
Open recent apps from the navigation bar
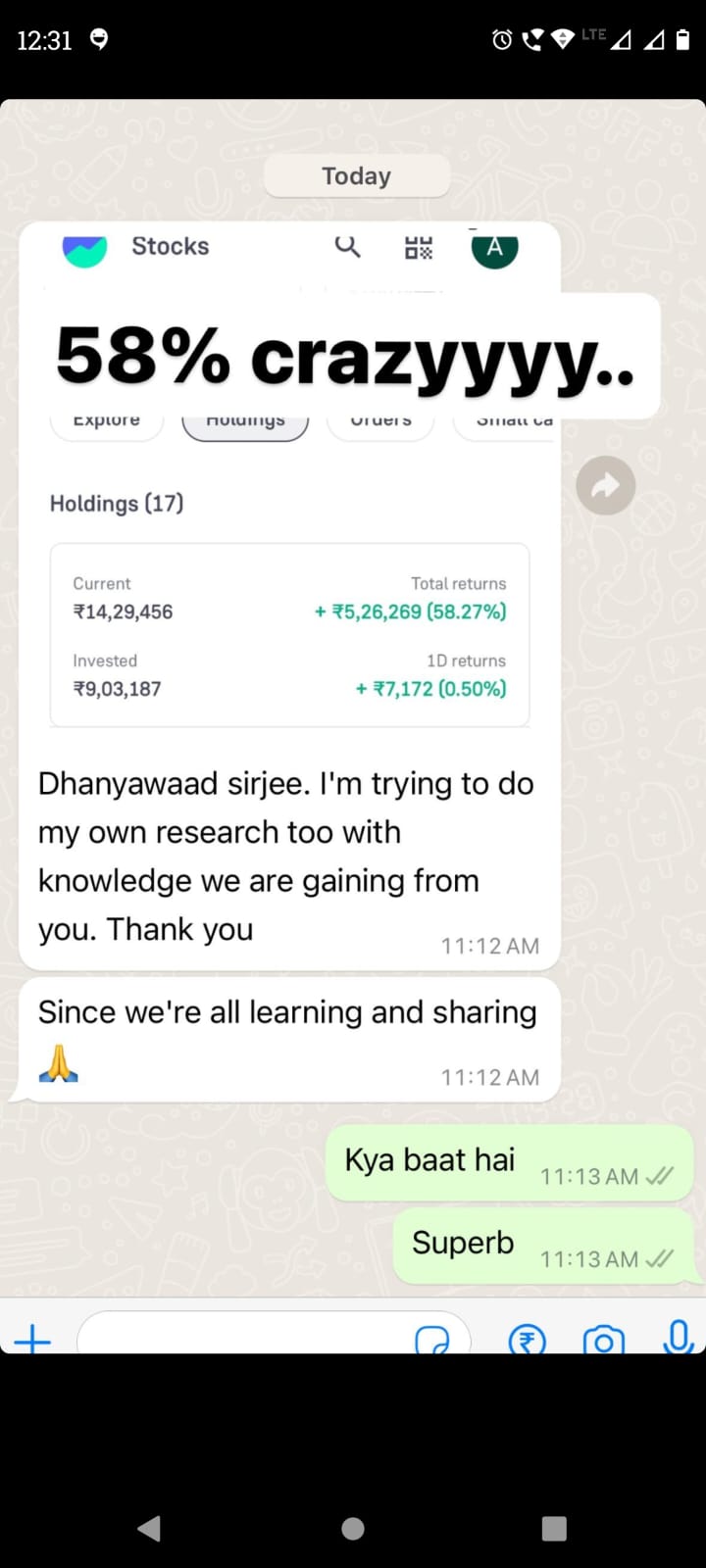(554, 1528)
